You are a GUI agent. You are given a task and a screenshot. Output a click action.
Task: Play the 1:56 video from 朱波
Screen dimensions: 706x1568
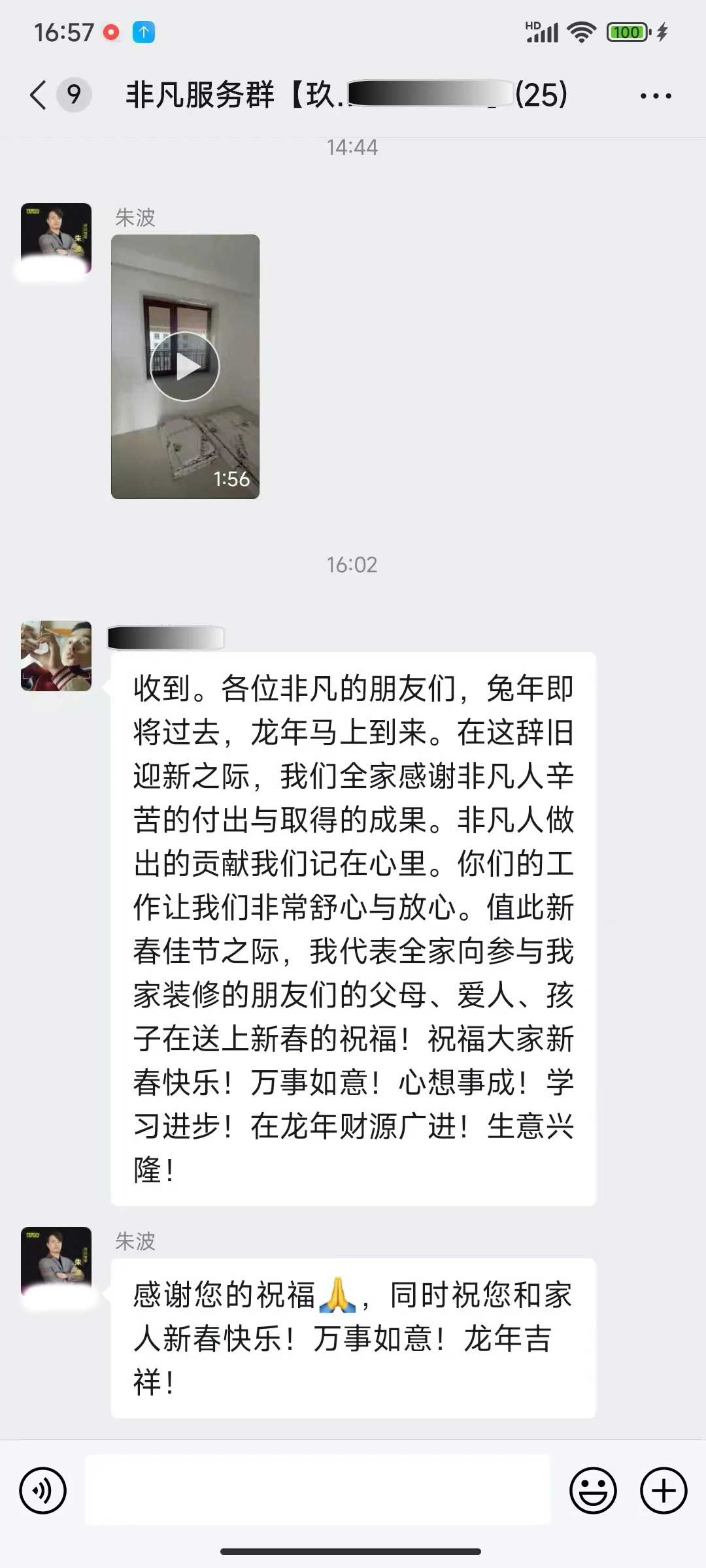pos(185,367)
